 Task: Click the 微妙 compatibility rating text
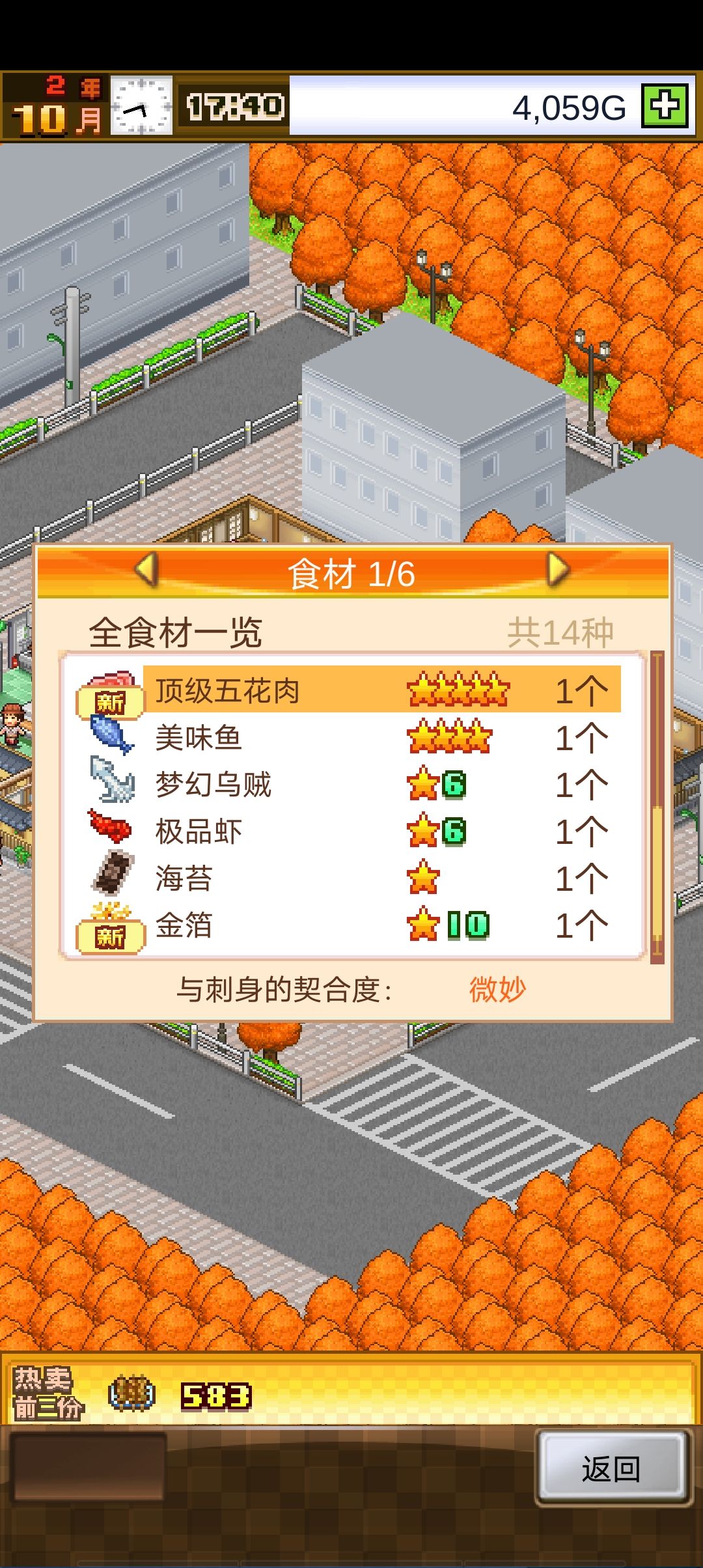497,988
